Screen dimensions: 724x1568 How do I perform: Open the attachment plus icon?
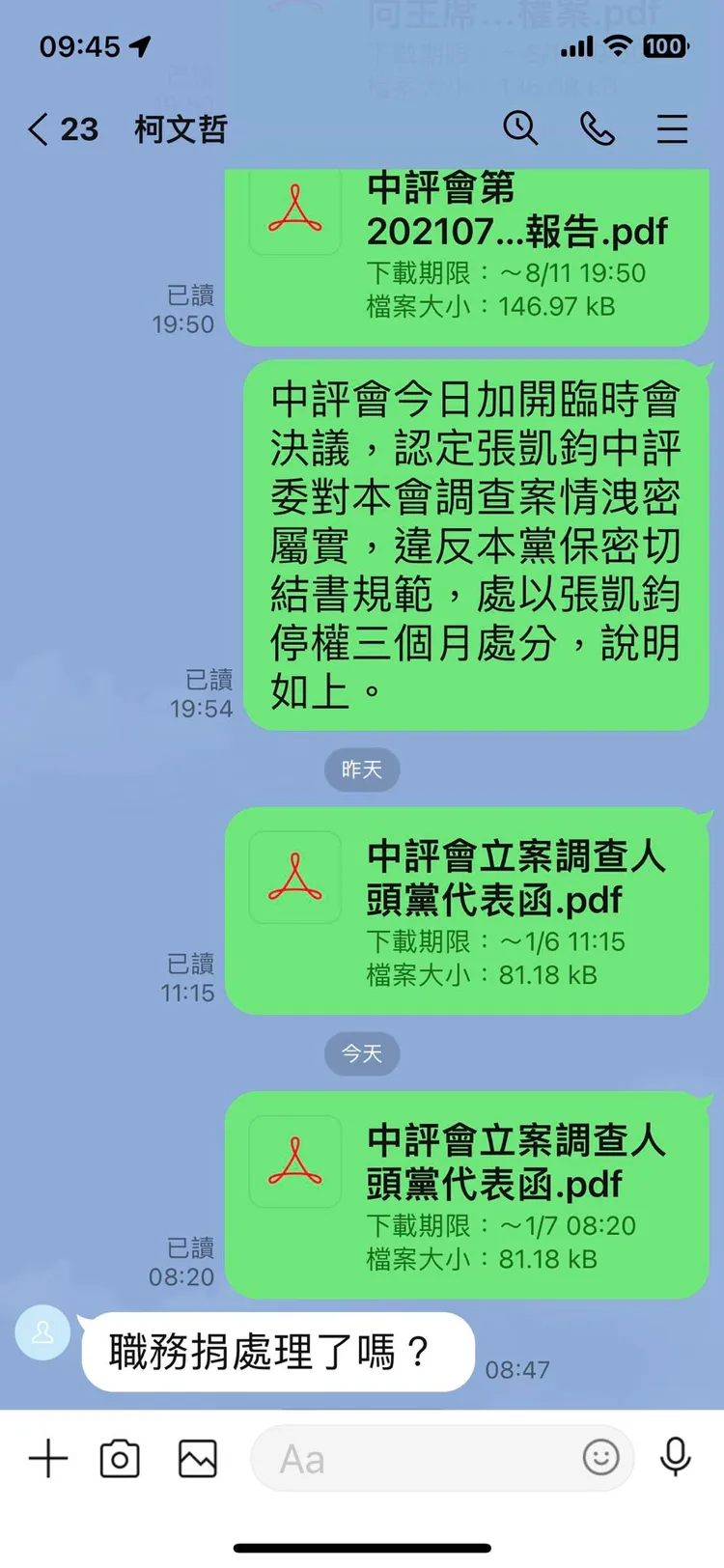coord(47,1459)
